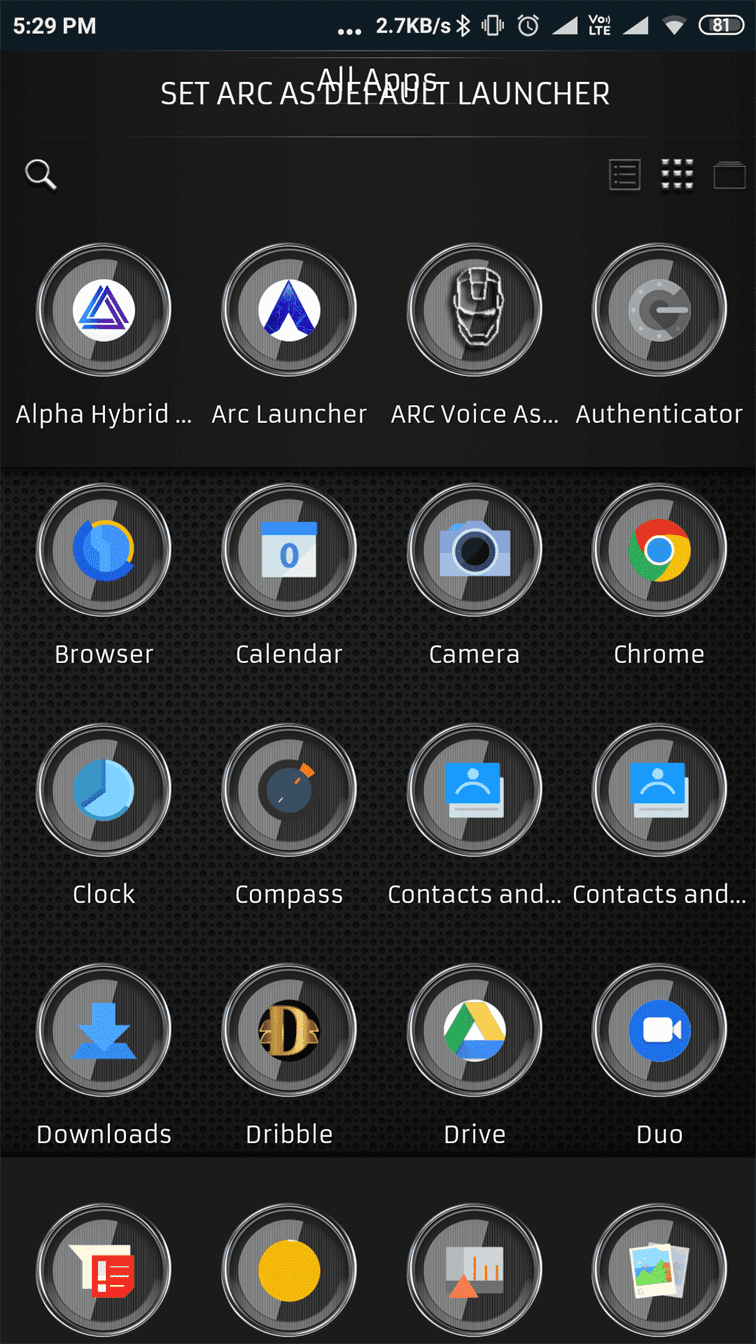Set ARC as default launcher

coord(385,94)
